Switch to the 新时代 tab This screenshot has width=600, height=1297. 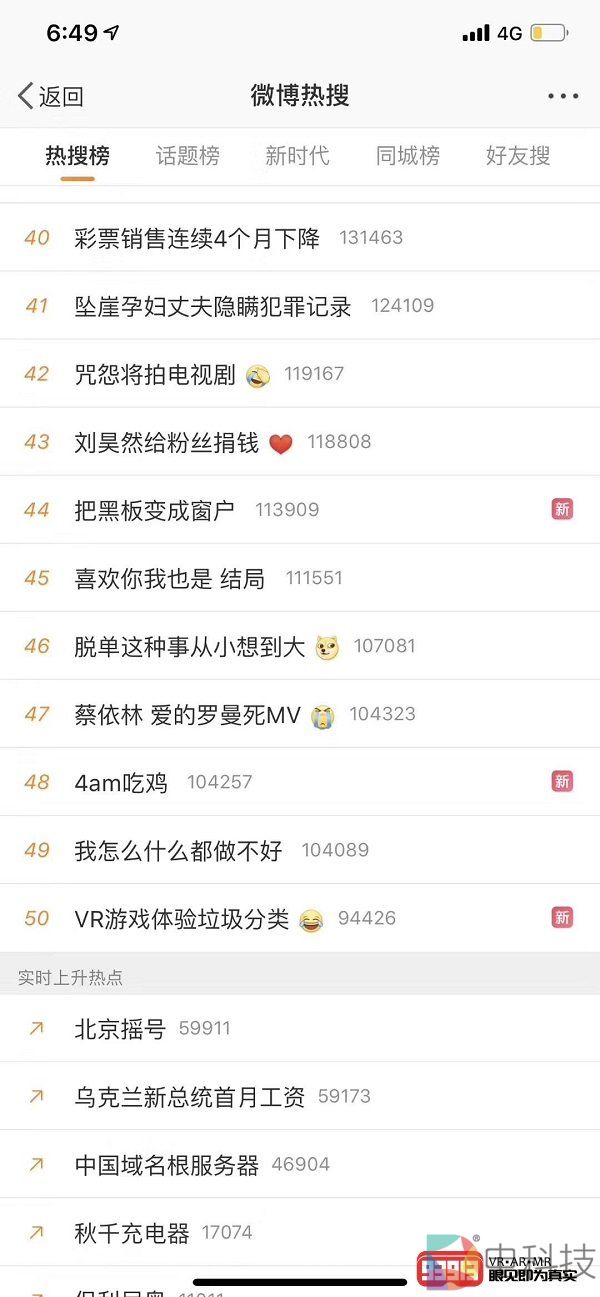(297, 156)
